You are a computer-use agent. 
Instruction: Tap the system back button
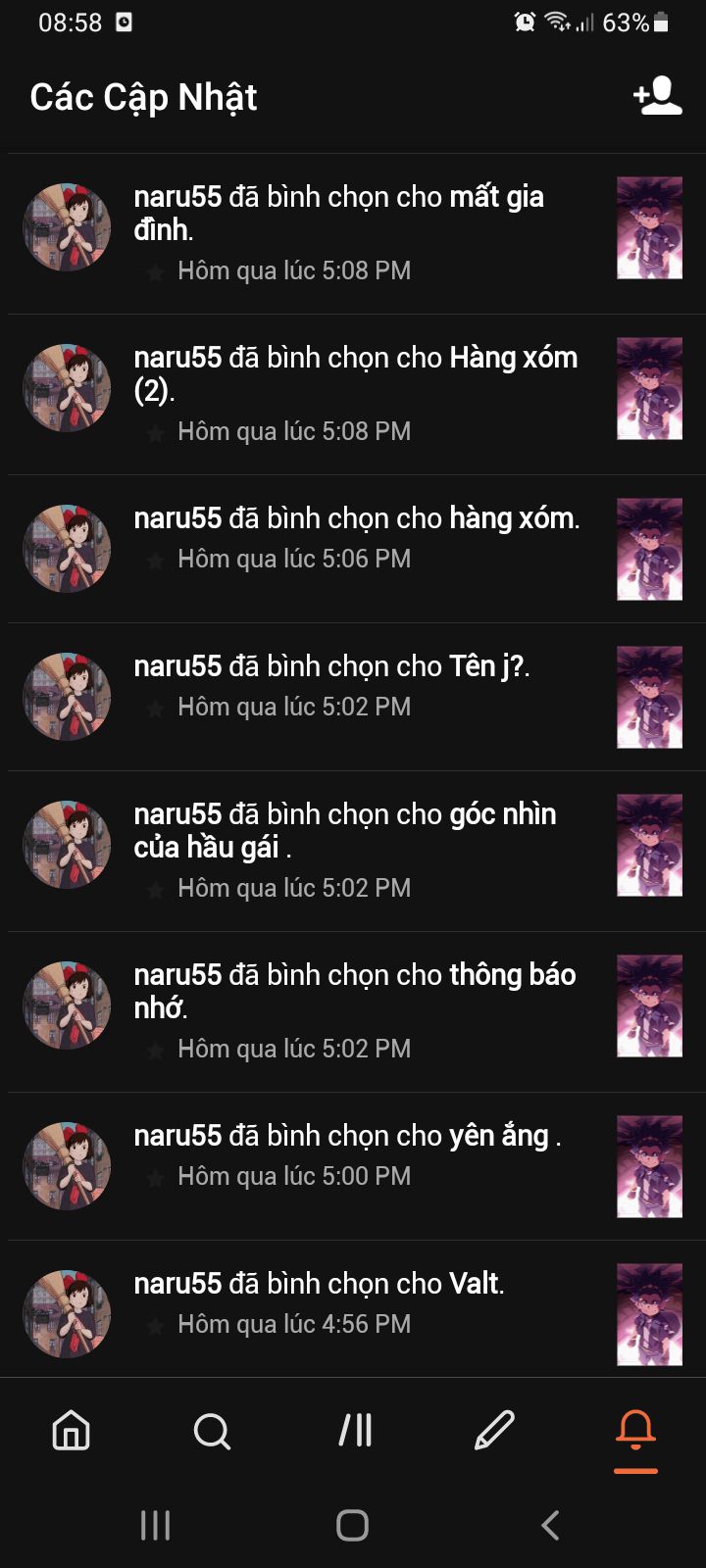click(x=550, y=1525)
